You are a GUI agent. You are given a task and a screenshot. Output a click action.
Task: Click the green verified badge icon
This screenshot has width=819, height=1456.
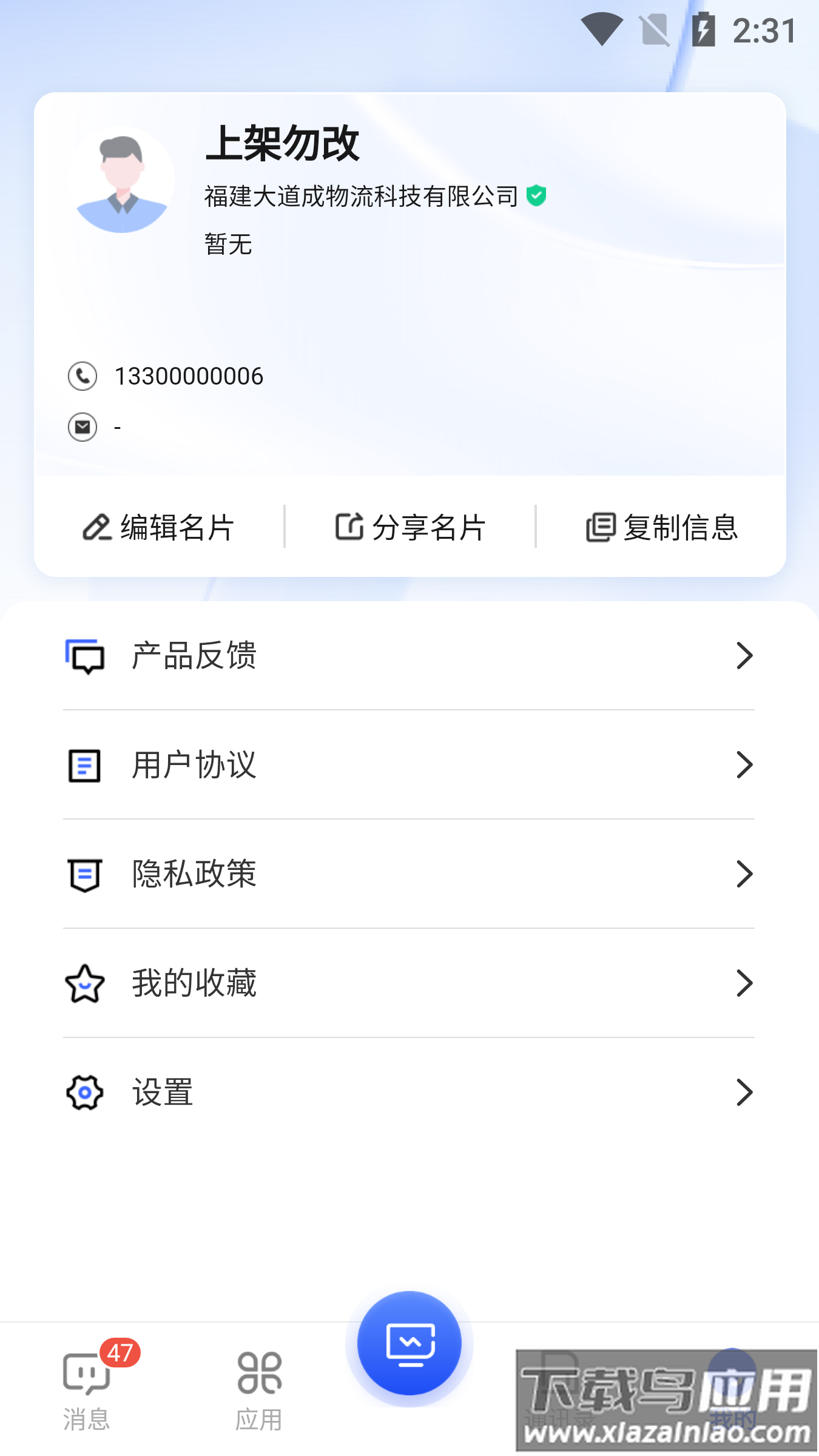click(x=536, y=195)
